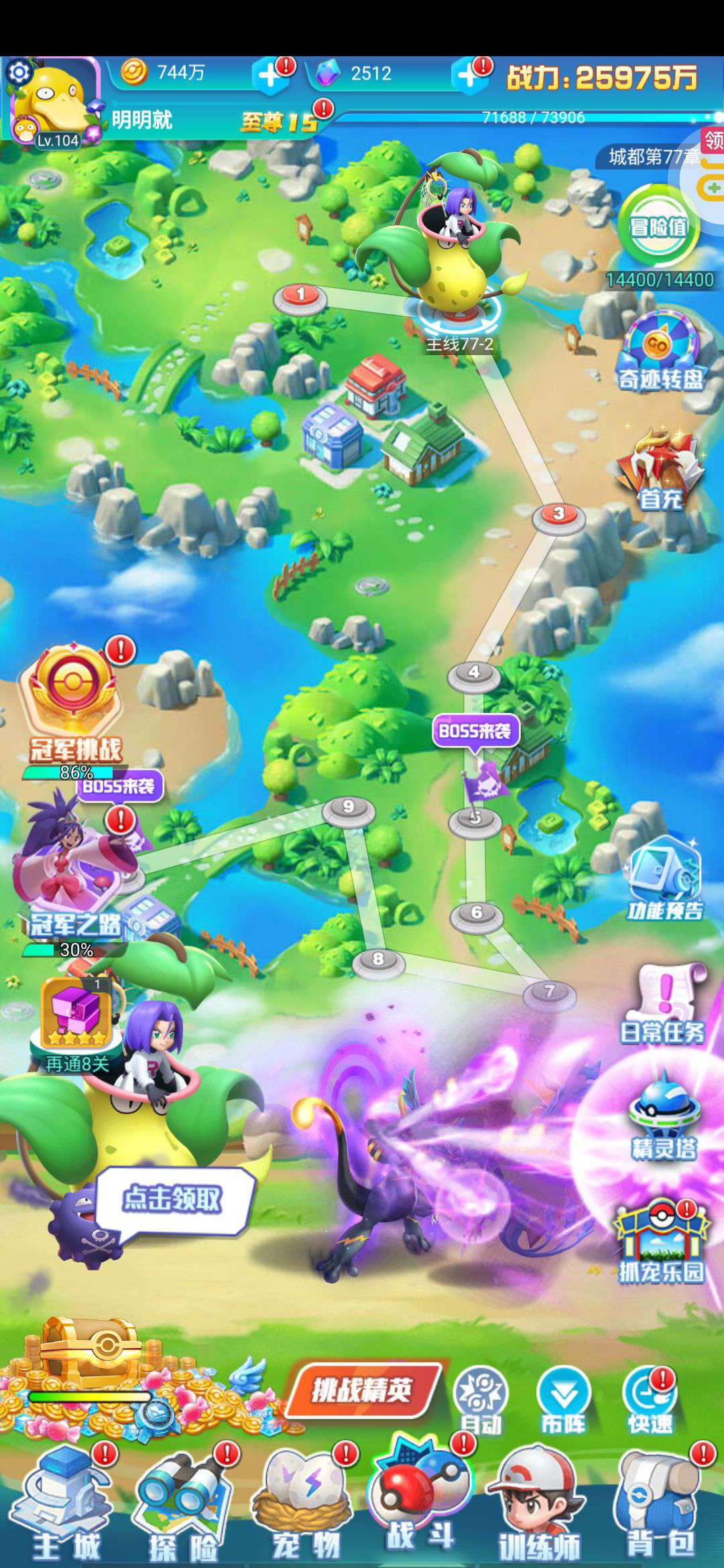The height and width of the screenshot is (1568, 724).
Task: Add more gold coins with plus button
Action: click(x=269, y=74)
